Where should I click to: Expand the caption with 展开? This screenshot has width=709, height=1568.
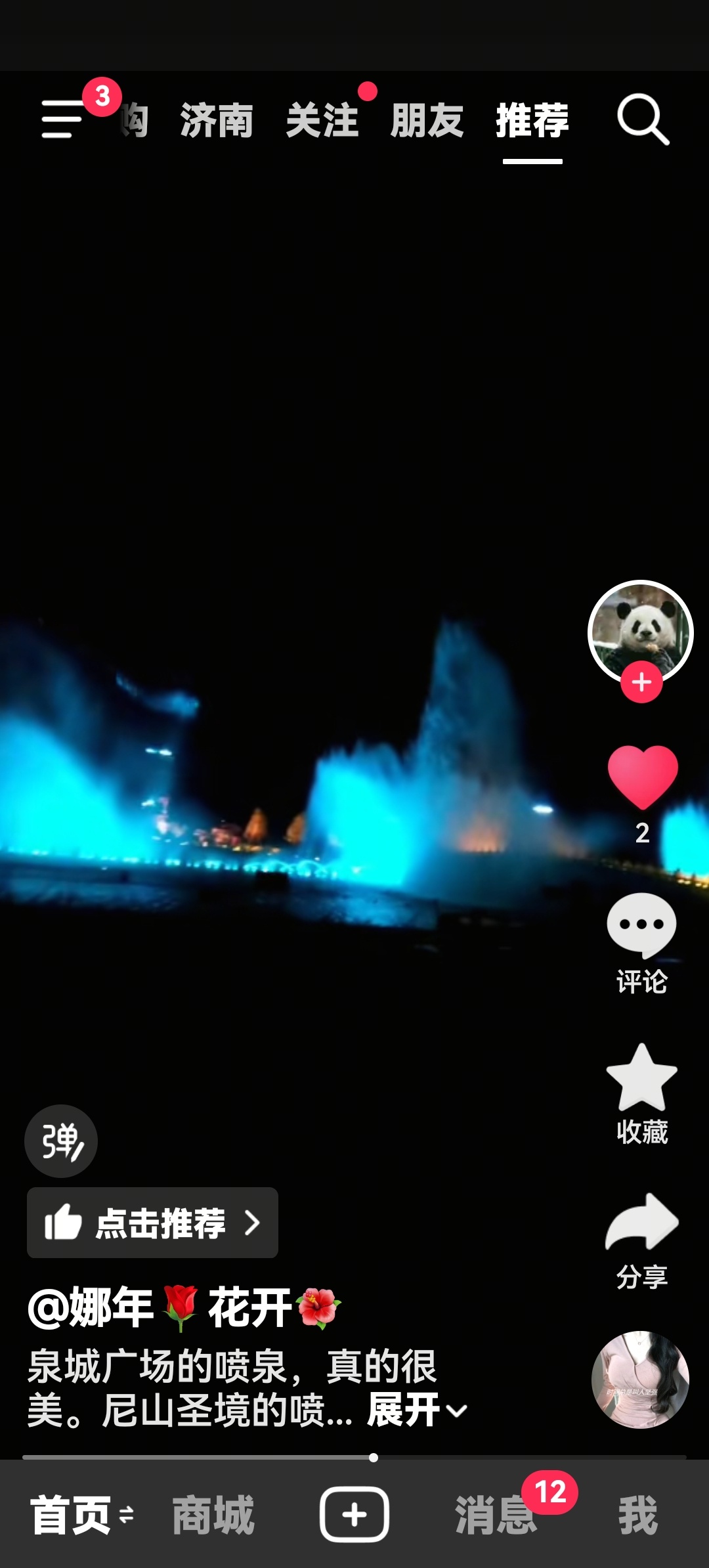416,1410
